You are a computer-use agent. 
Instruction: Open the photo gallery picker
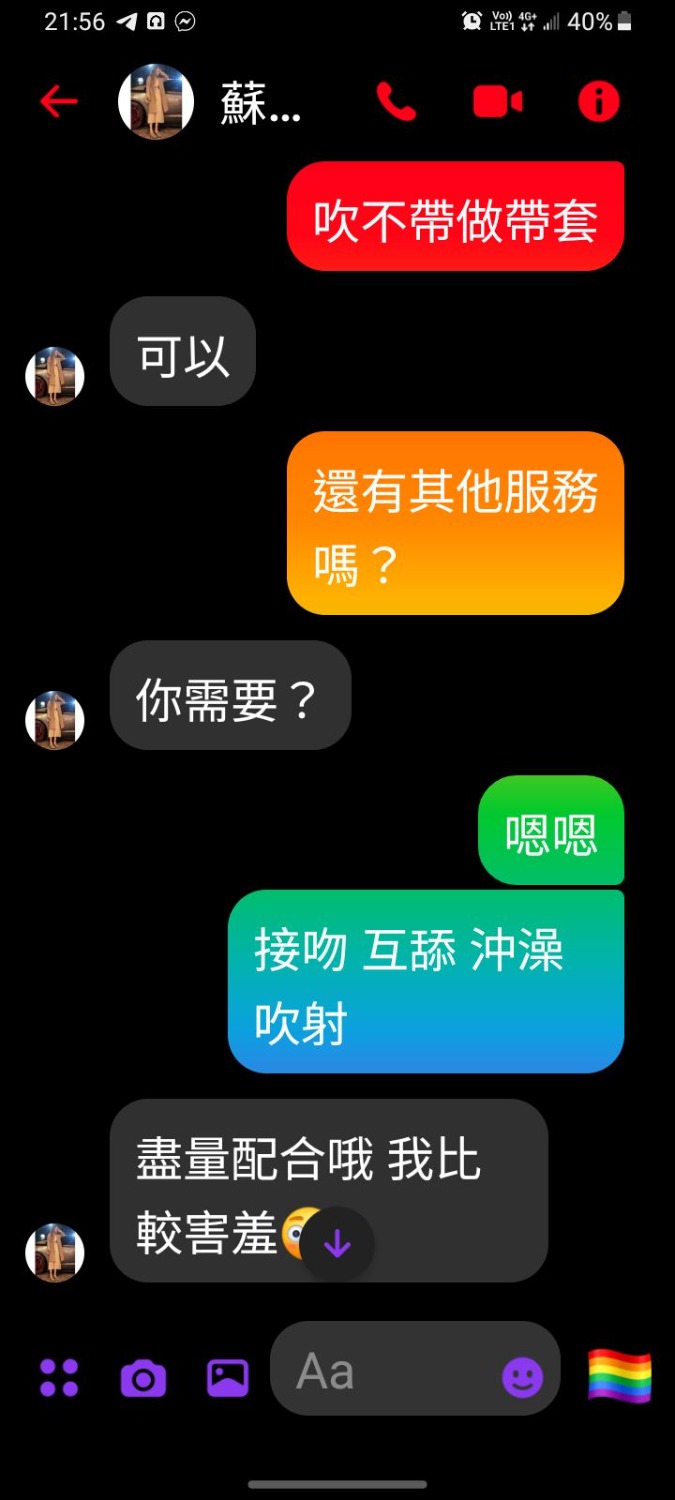228,1377
